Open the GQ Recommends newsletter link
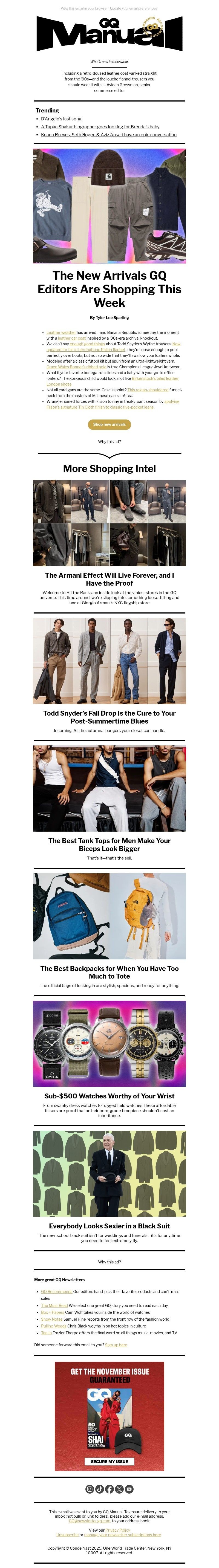 57,1291
